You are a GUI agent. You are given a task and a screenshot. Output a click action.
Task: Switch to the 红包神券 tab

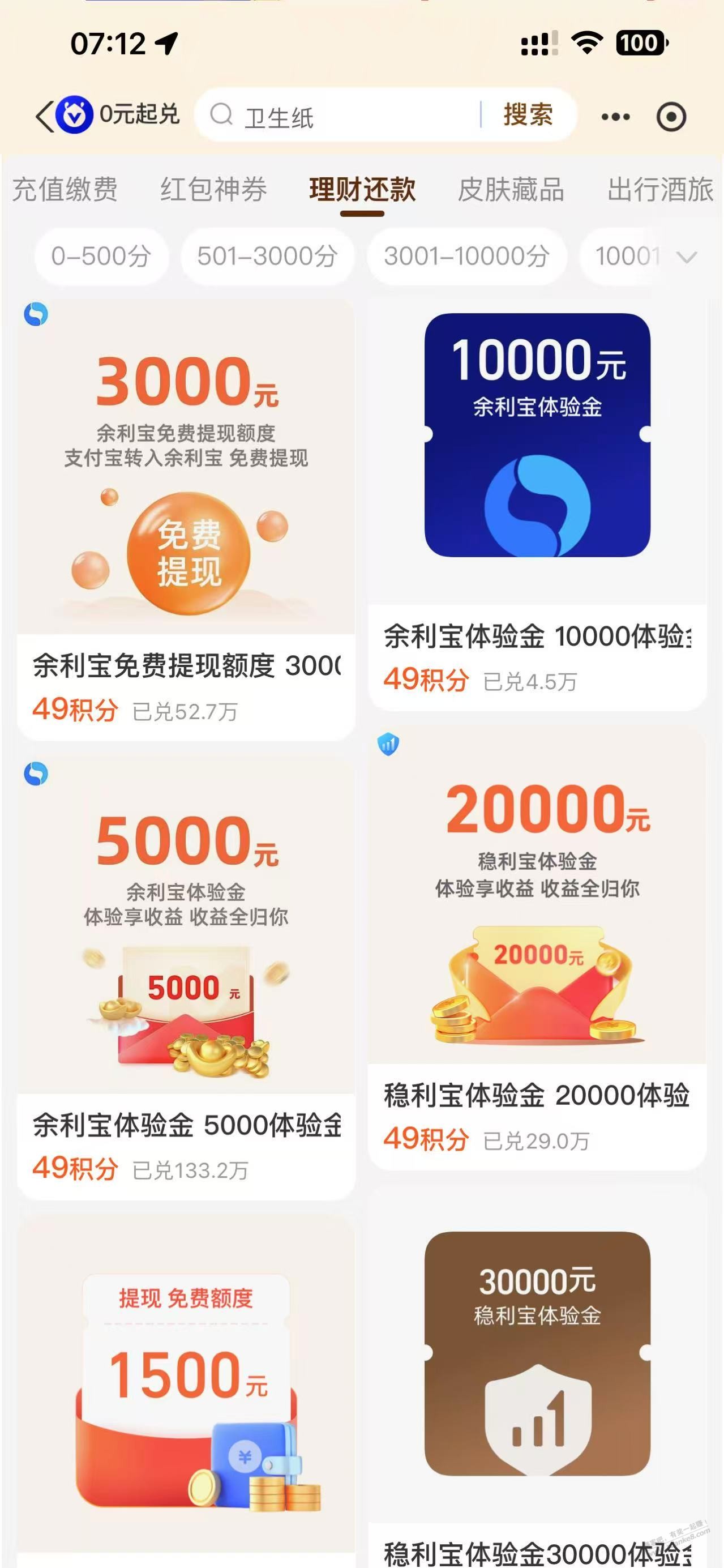click(x=213, y=189)
